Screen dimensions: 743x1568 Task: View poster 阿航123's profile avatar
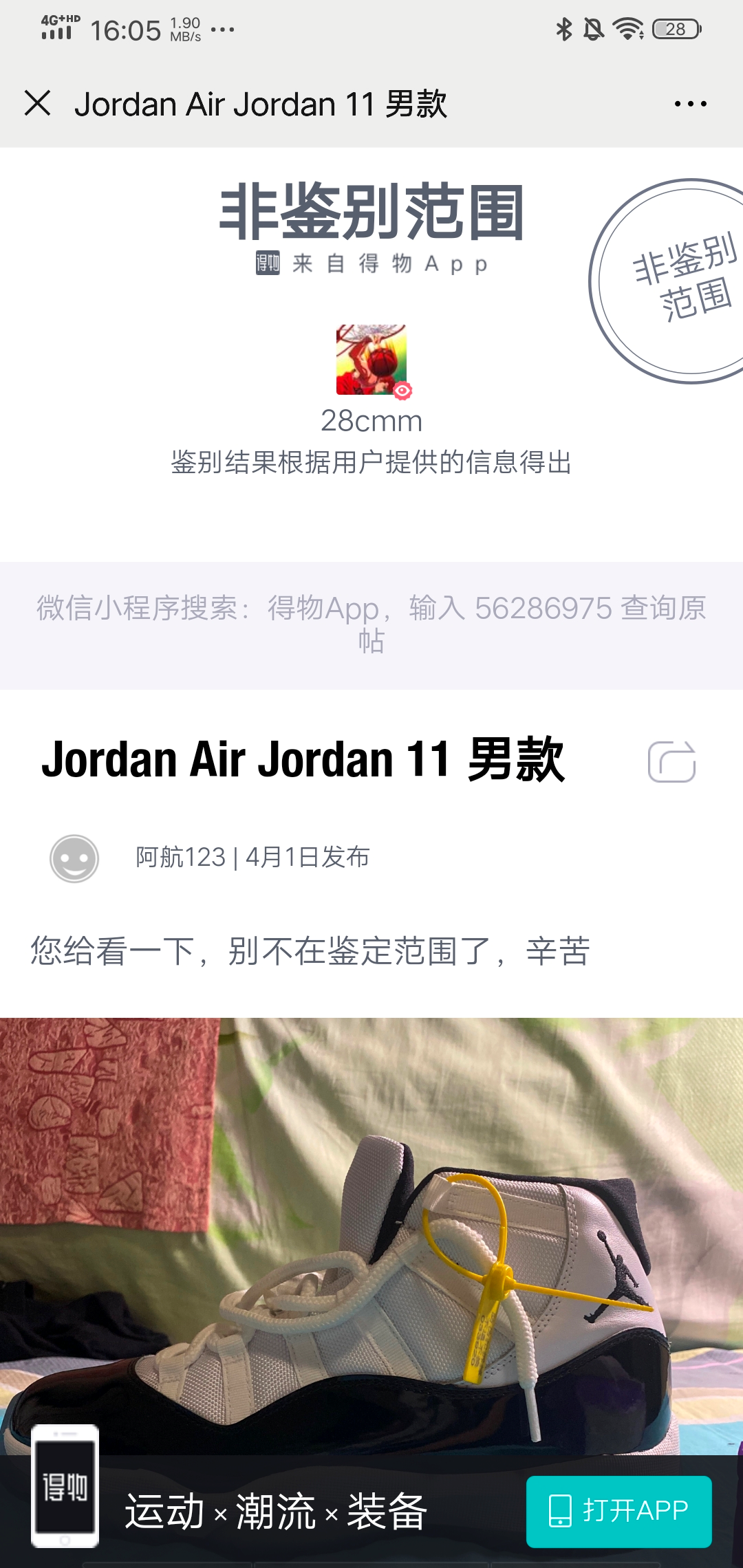pyautogui.click(x=74, y=858)
